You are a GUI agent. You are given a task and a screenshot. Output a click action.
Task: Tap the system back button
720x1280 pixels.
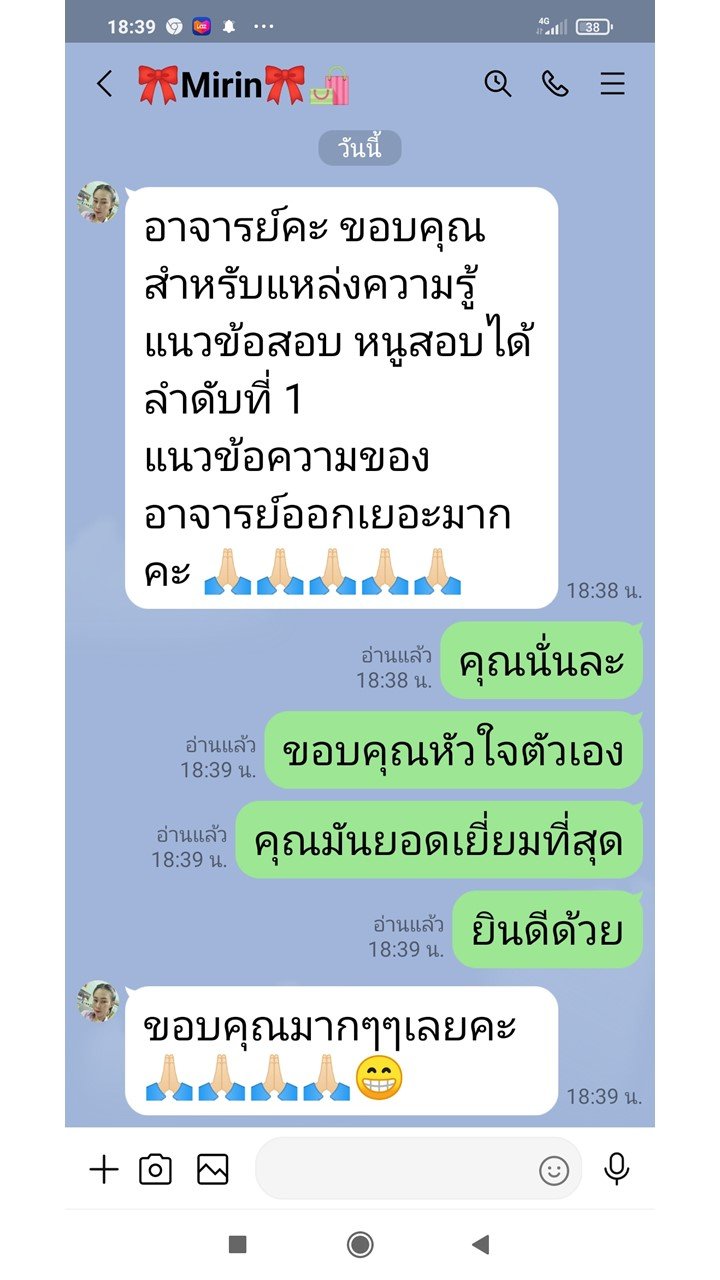[x=481, y=1244]
